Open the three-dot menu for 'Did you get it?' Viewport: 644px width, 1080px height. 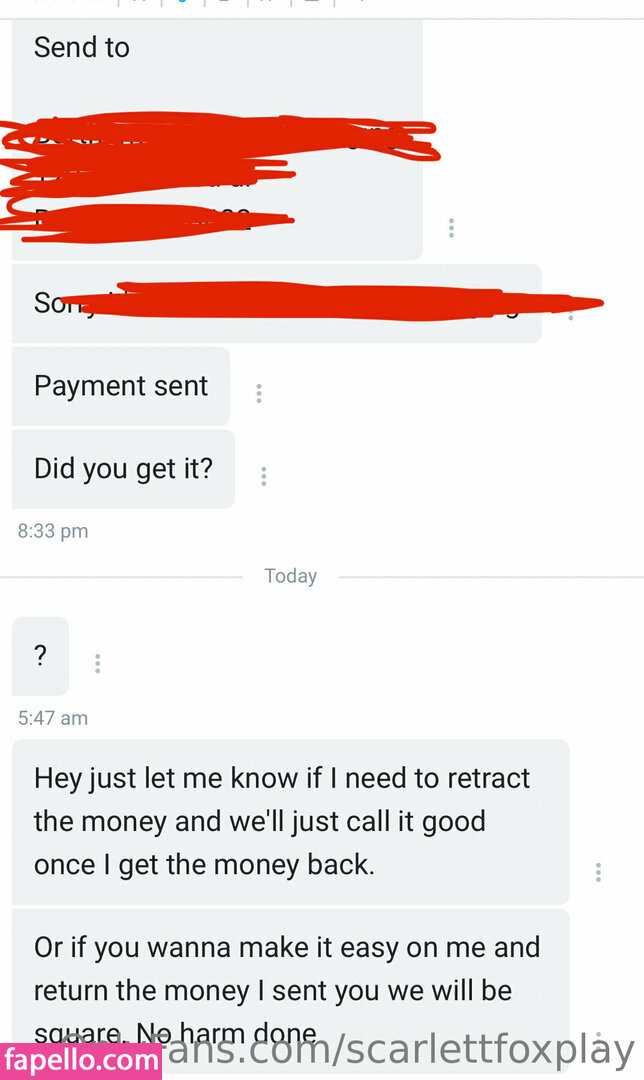tap(264, 477)
